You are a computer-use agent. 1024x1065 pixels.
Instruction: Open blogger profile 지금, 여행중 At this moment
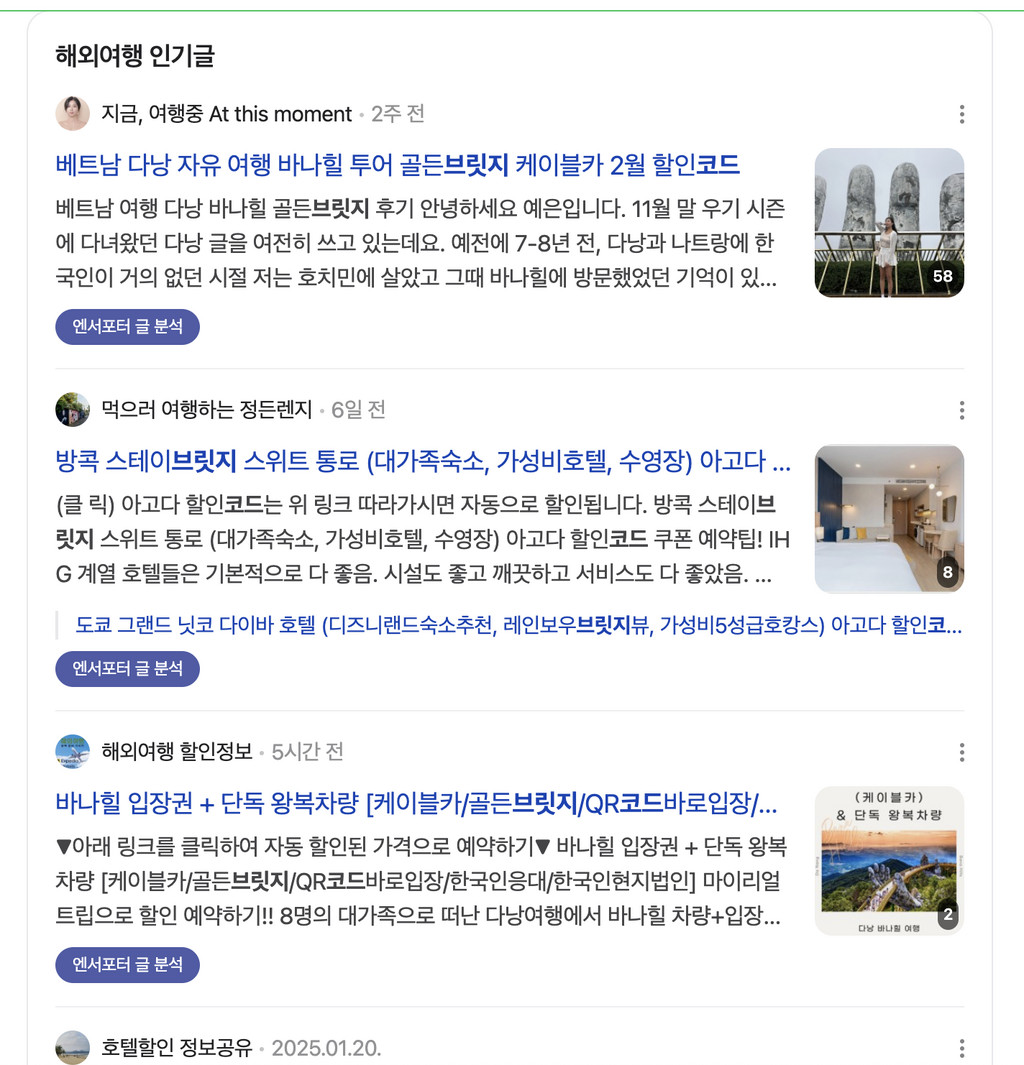[x=226, y=114]
